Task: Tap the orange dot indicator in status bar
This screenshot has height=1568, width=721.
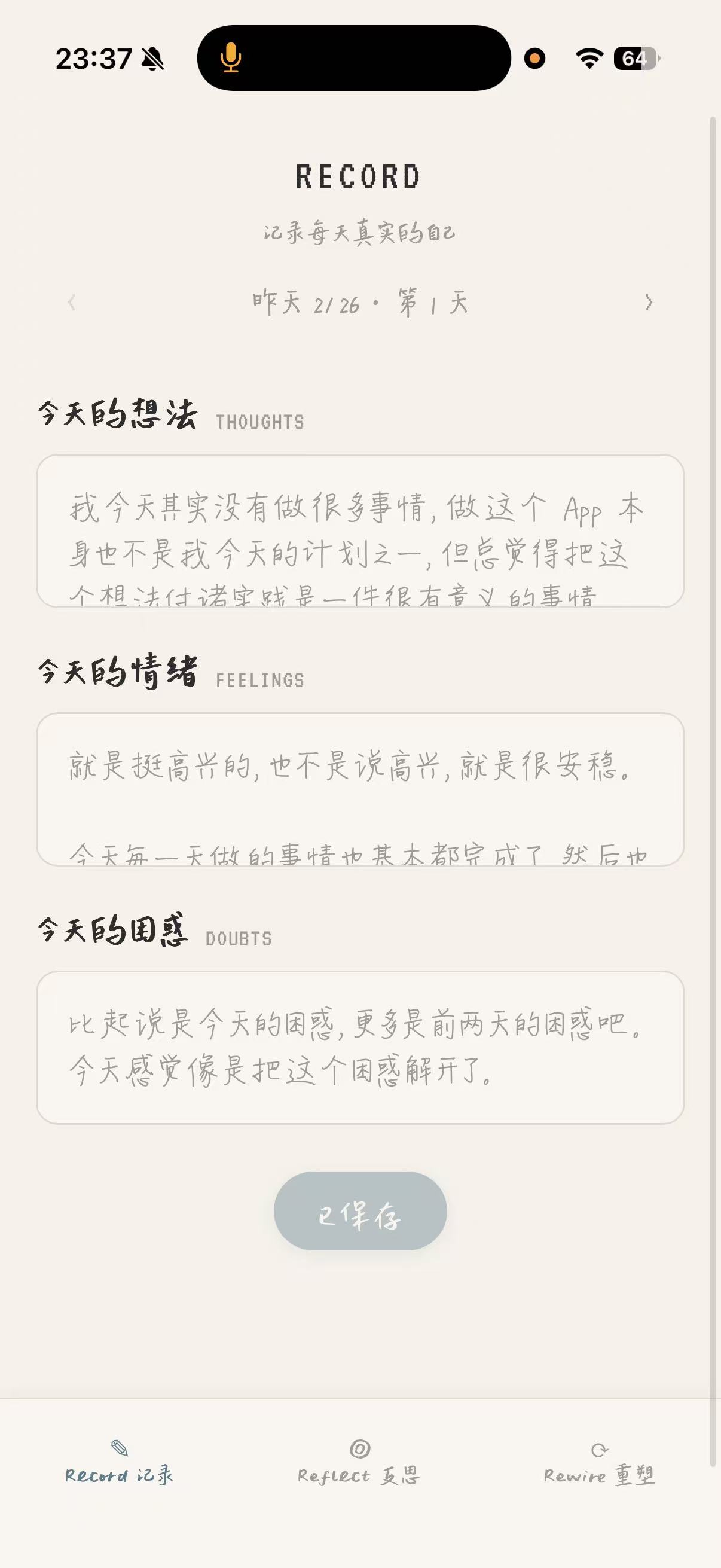Action: [534, 59]
